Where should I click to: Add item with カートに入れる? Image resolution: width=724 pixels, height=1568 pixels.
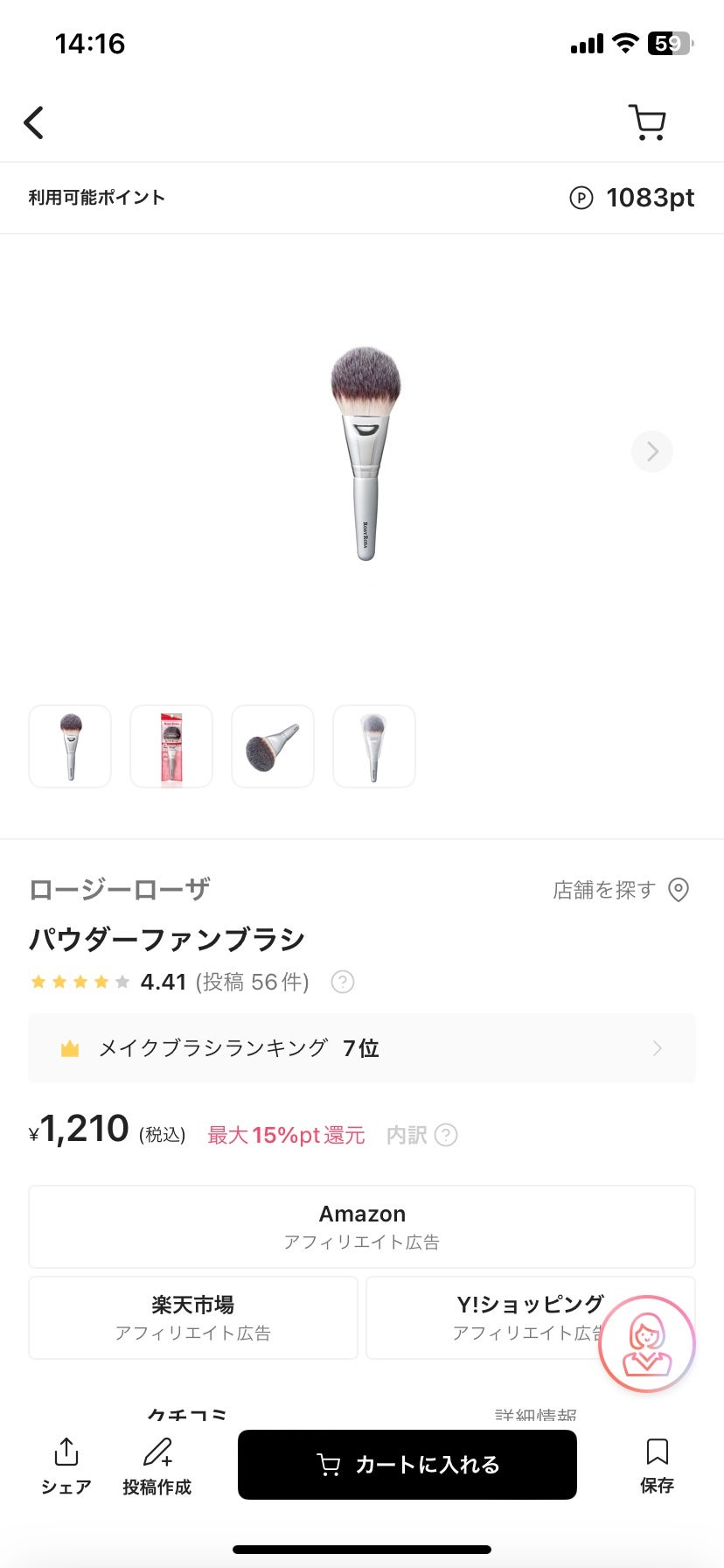[407, 1465]
